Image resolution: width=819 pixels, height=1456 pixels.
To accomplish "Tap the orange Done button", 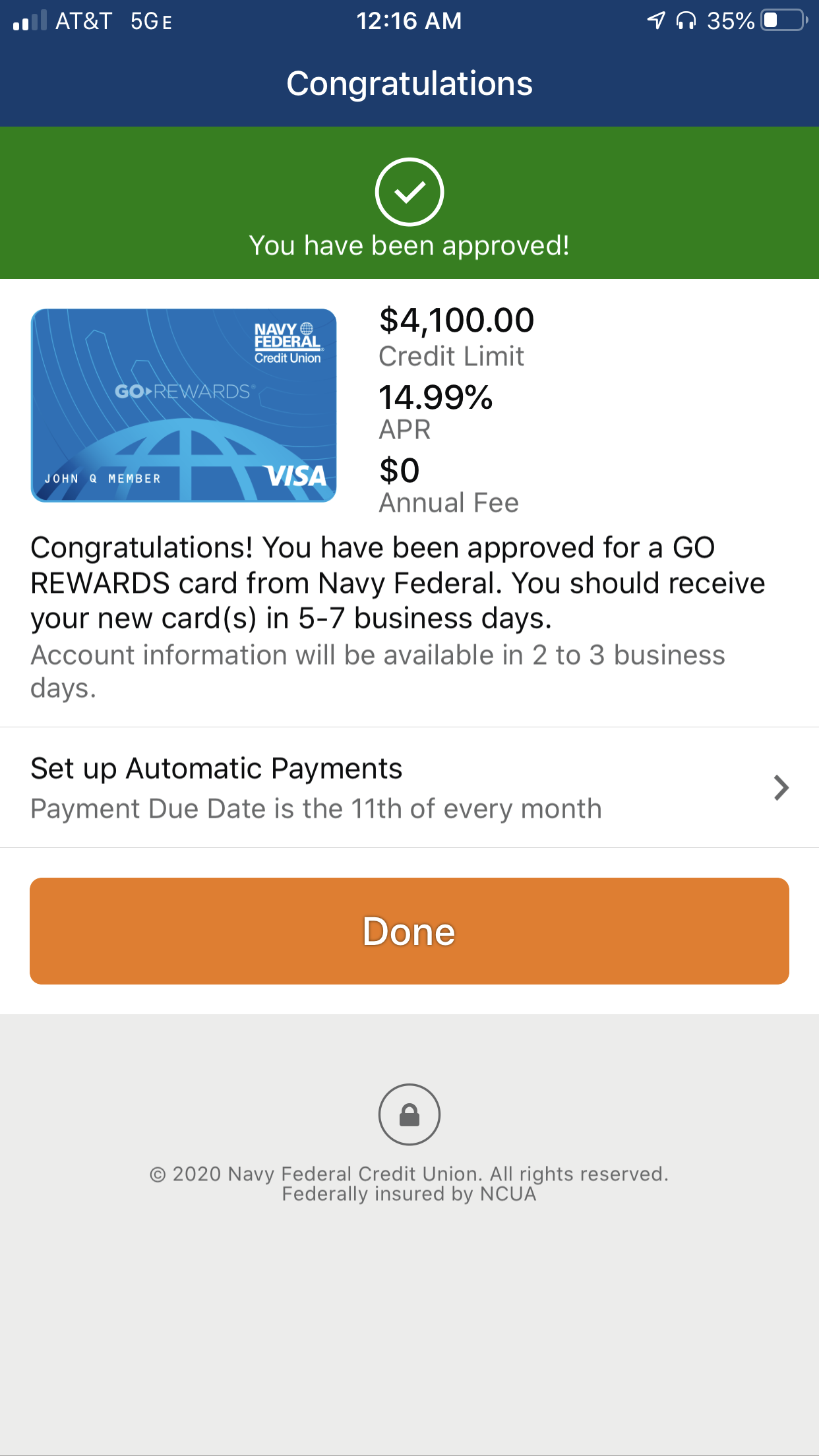I will 409,930.
